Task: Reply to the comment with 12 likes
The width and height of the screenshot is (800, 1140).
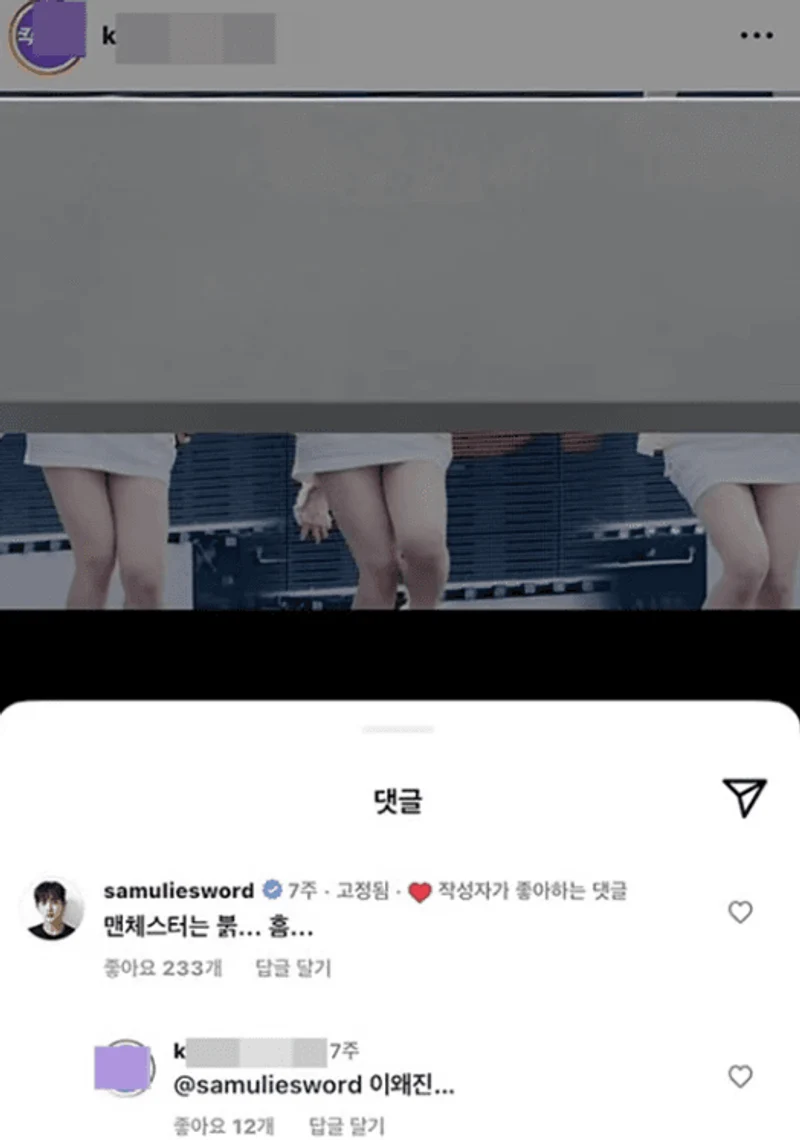Action: pos(348,1125)
